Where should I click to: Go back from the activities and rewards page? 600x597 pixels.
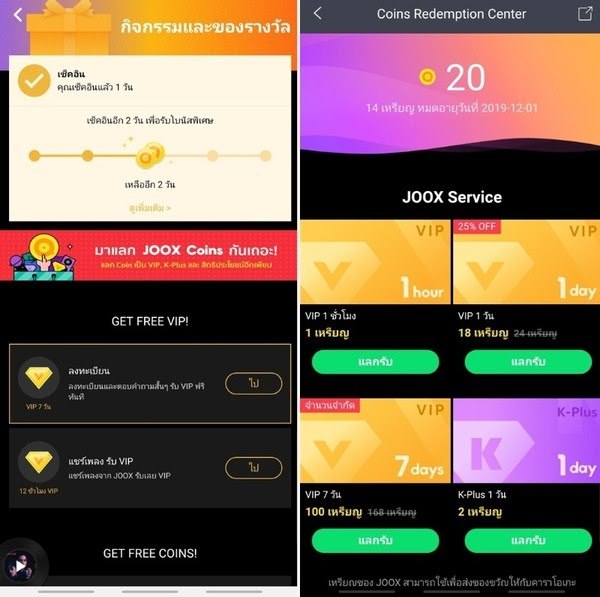tap(18, 15)
